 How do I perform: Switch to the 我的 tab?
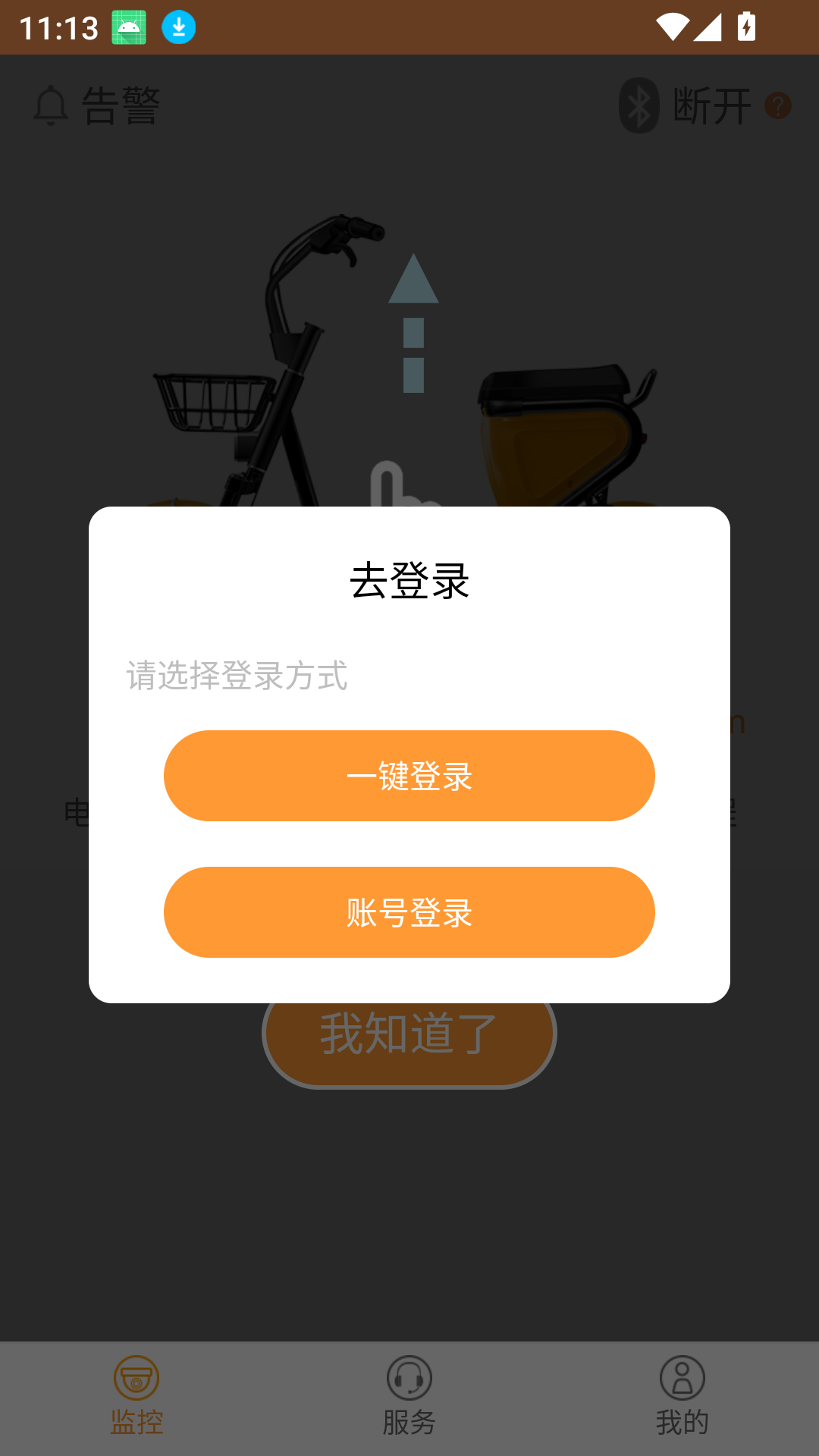pos(681,1395)
